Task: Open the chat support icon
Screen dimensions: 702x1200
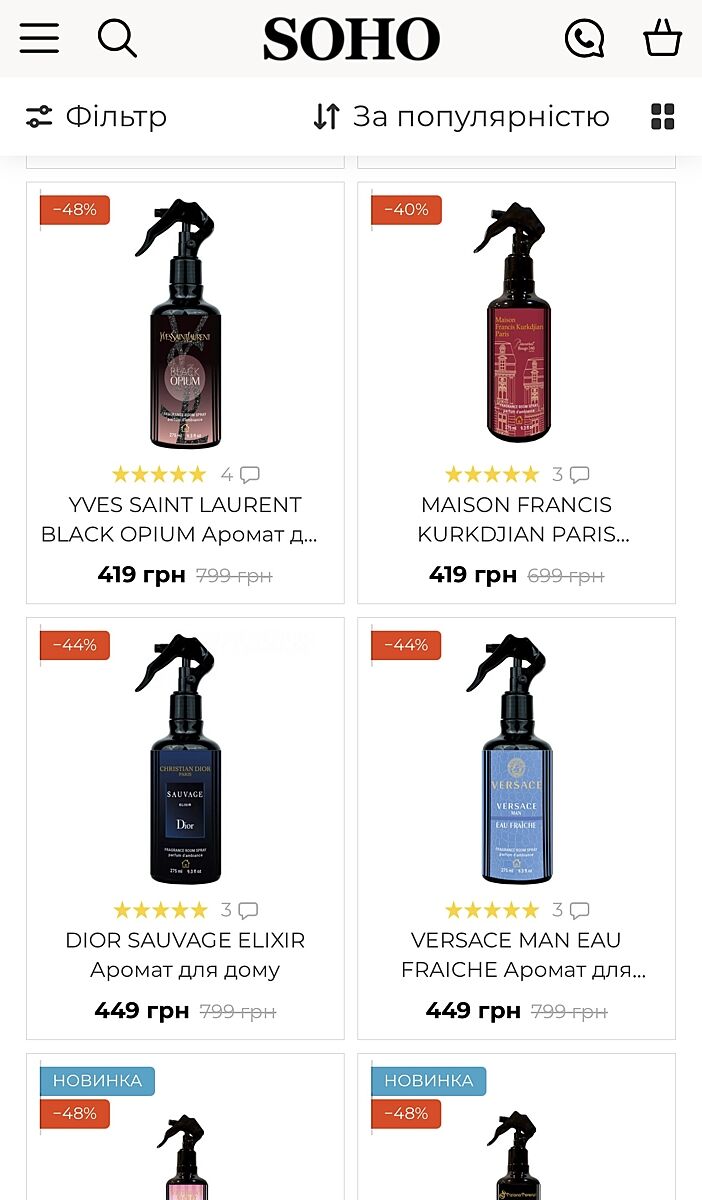Action: click(x=584, y=39)
